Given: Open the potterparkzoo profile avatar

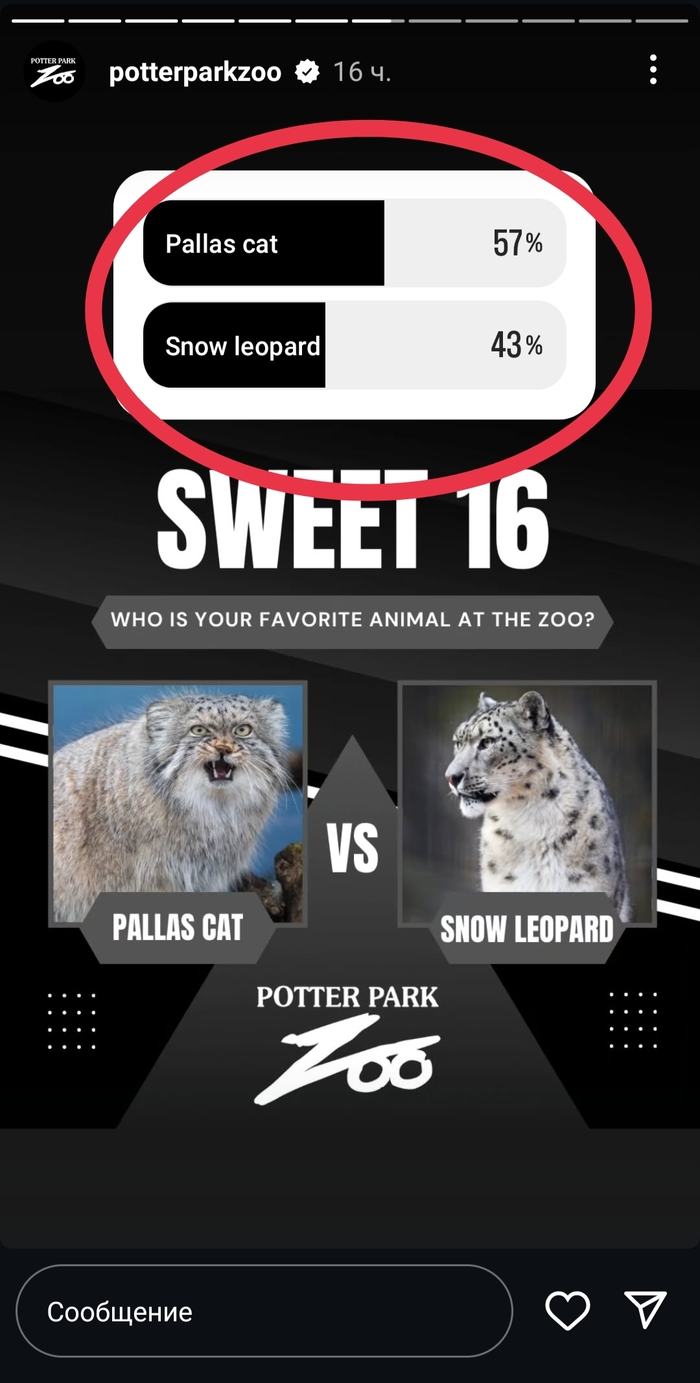Looking at the screenshot, I should click(x=54, y=72).
